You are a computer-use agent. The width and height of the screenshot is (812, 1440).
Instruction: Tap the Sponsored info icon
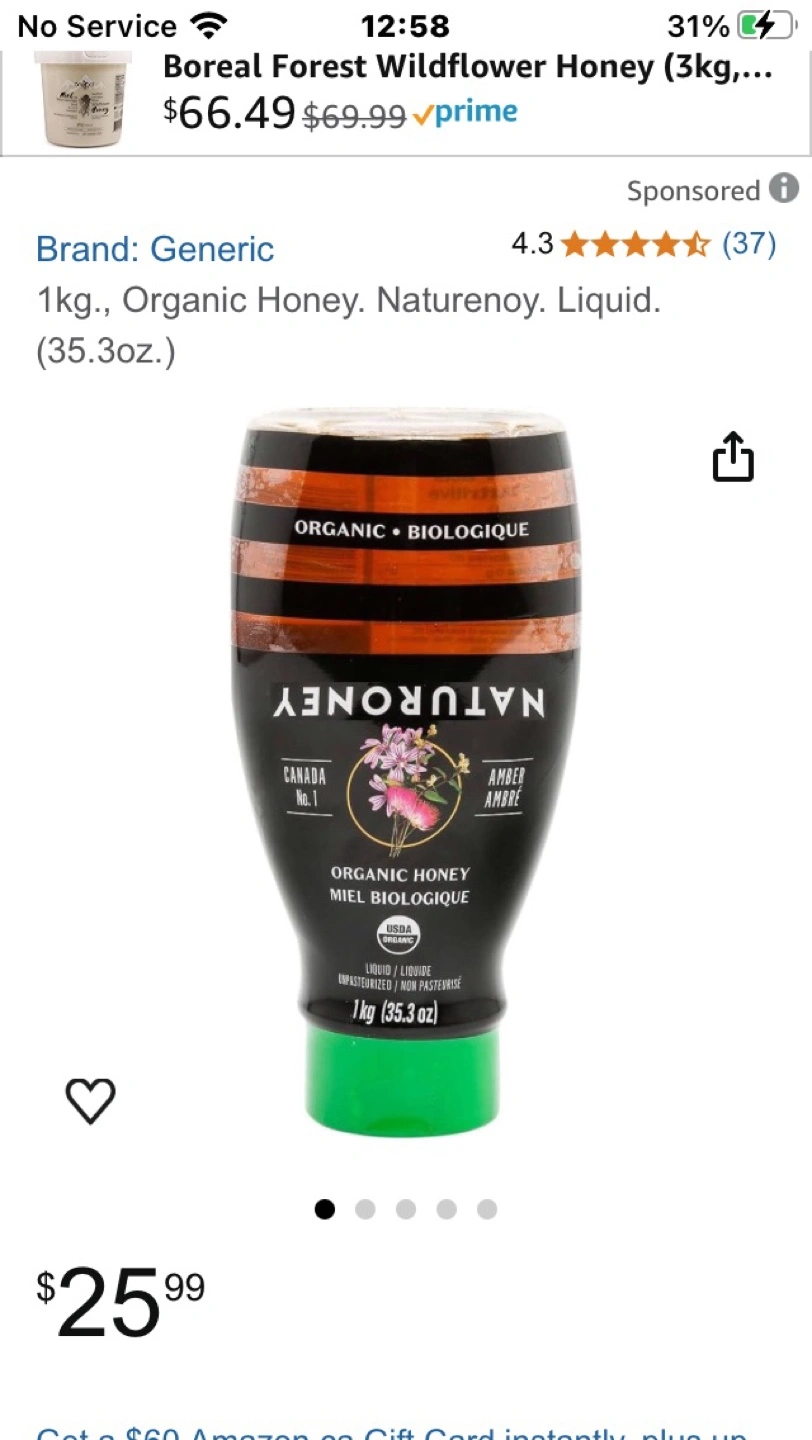784,188
